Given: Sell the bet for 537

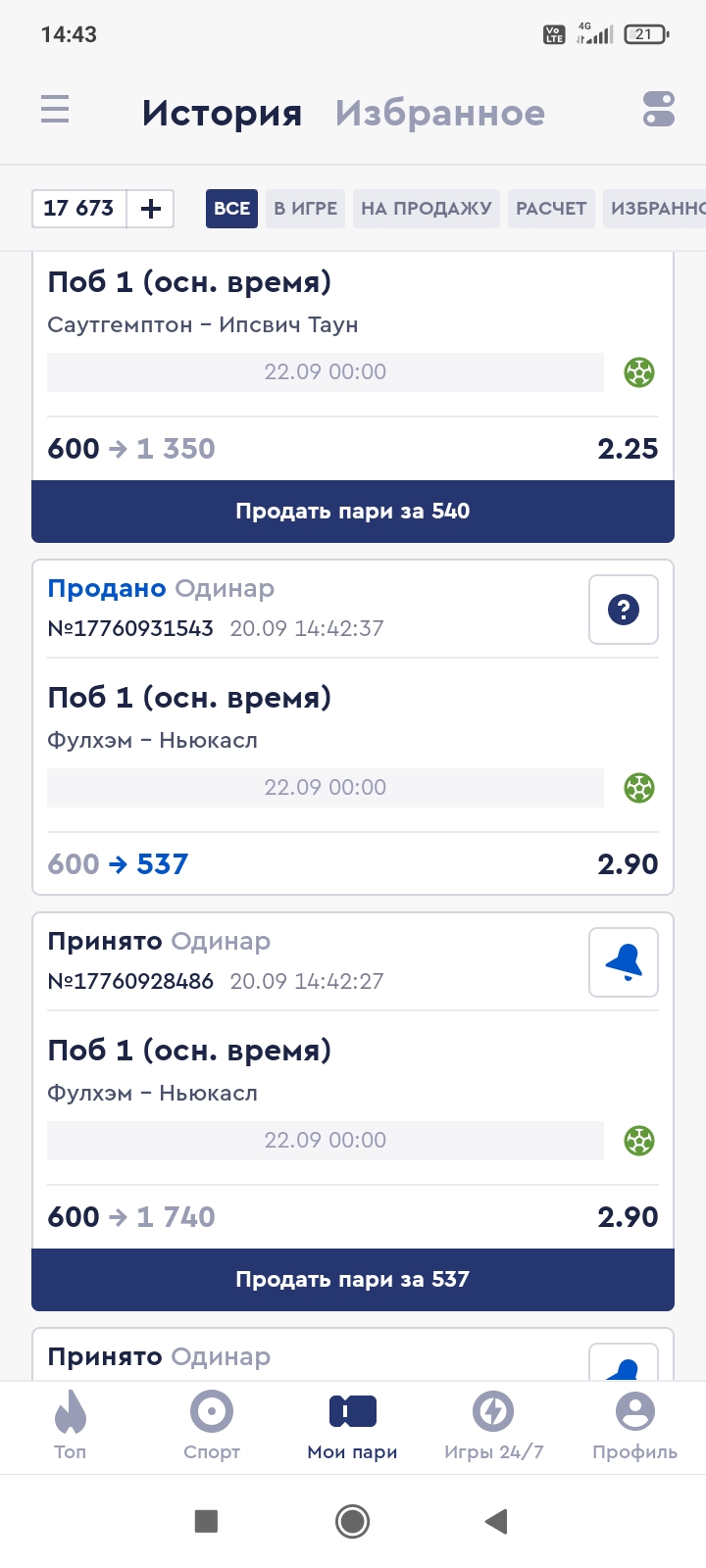Looking at the screenshot, I should click(x=353, y=1280).
